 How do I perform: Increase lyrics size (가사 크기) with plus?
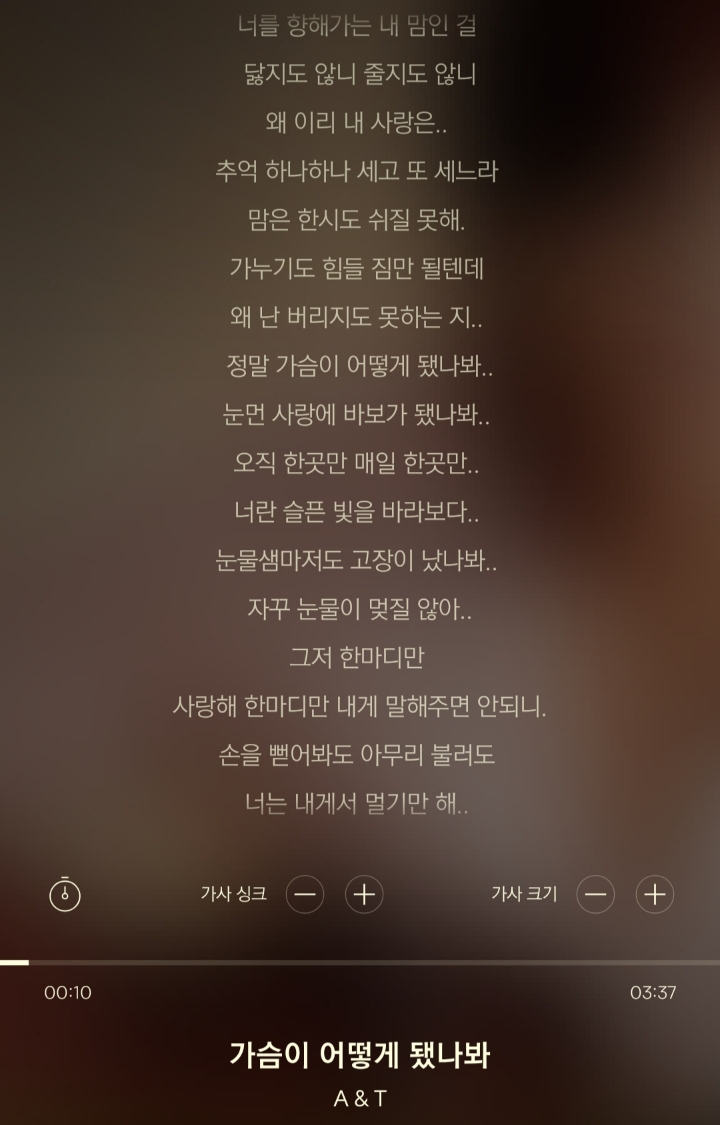(x=655, y=894)
